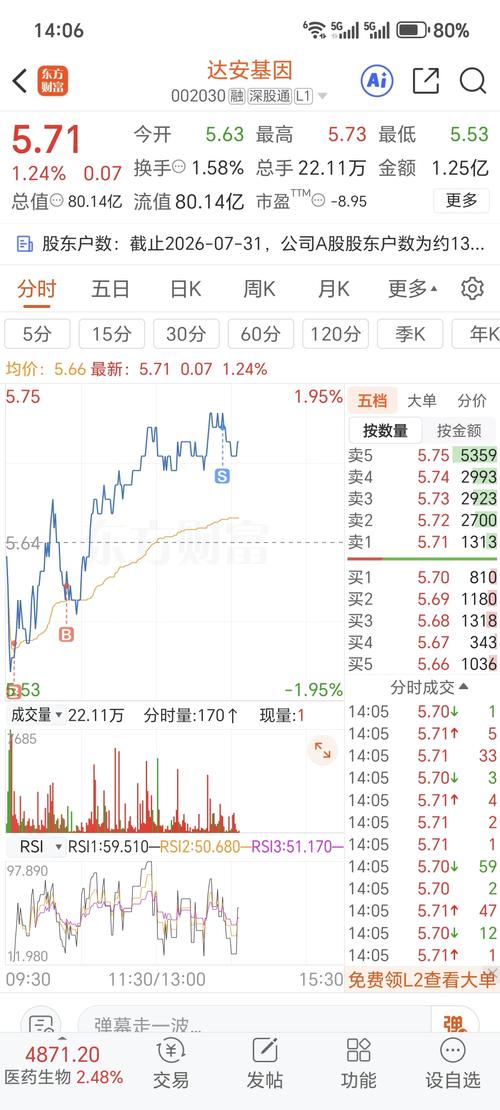Tap the 更多 button beside 市盈

[x=462, y=201]
